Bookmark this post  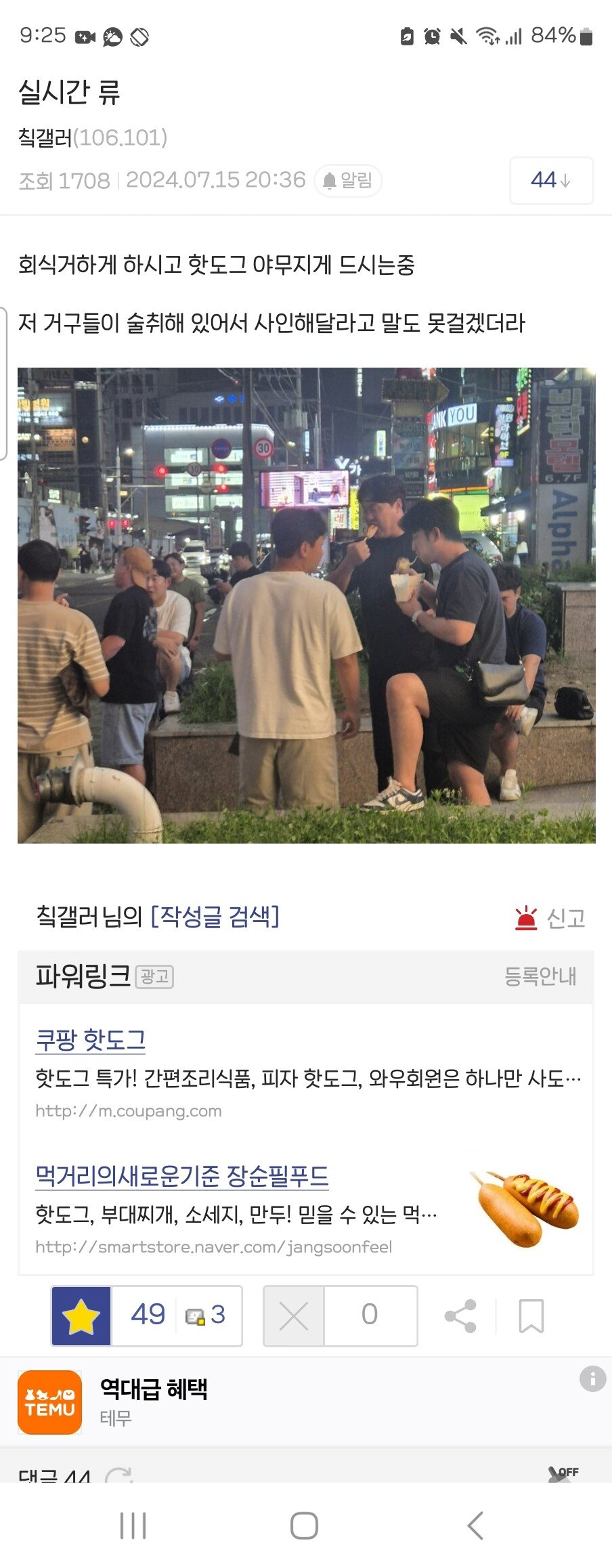click(x=531, y=1316)
